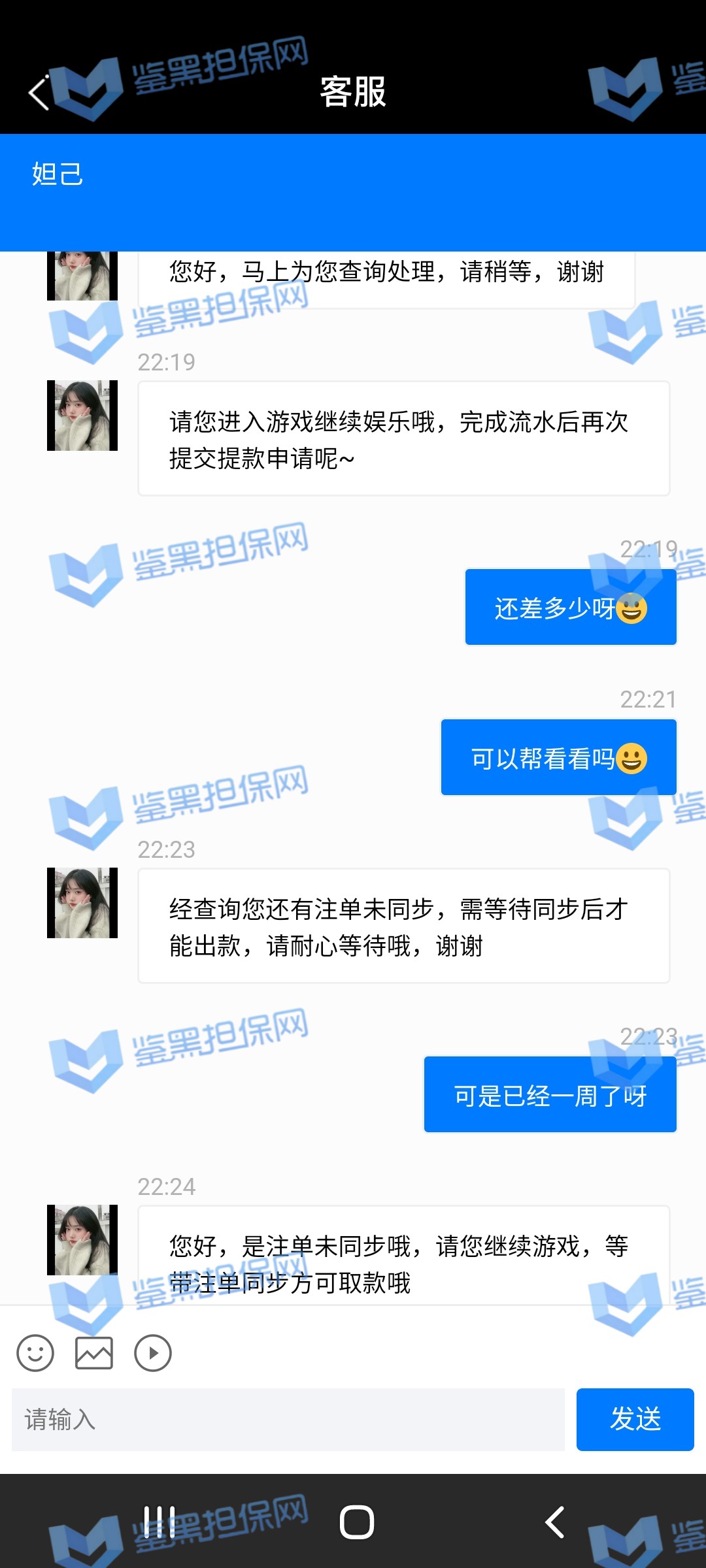
Task: Send the message with 发送
Action: 635,1419
